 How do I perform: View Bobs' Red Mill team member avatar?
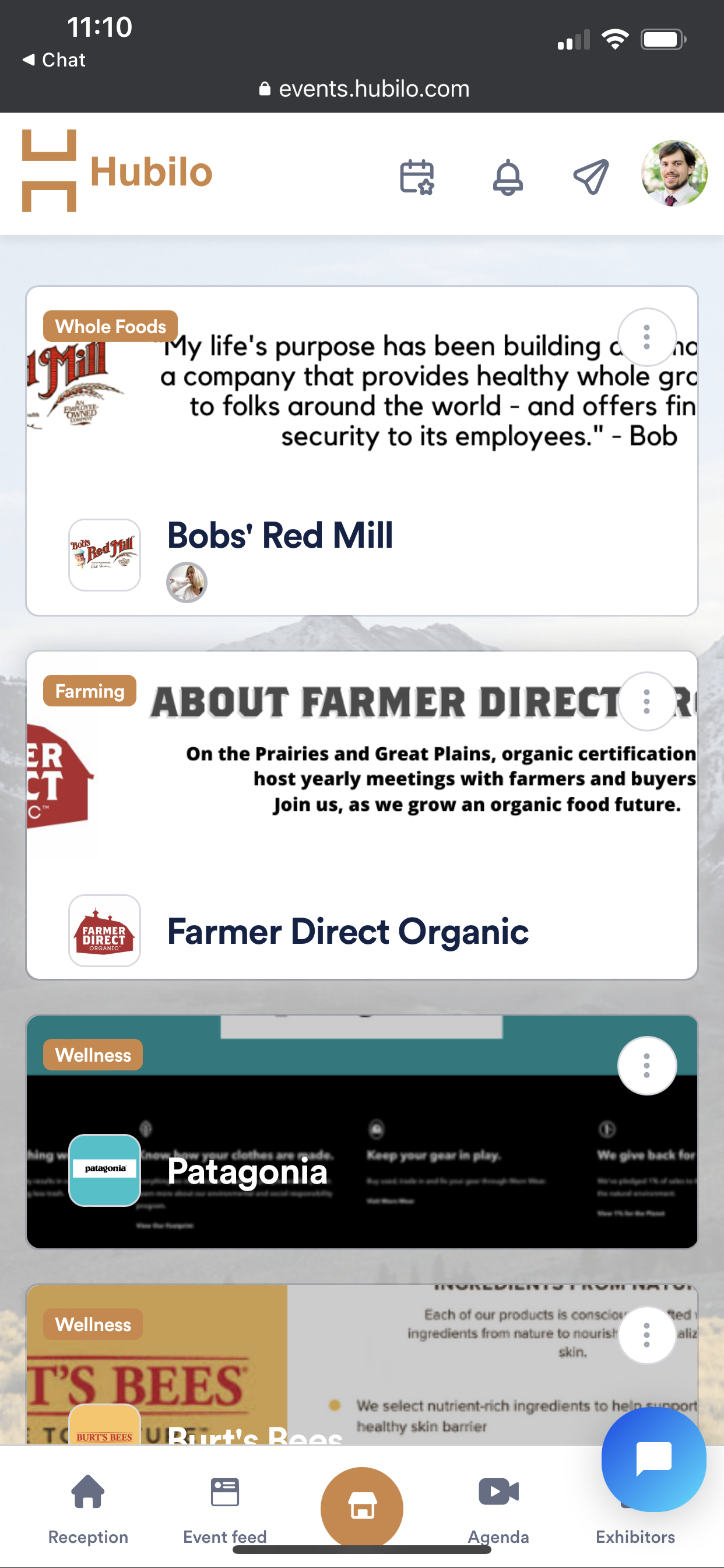187,583
